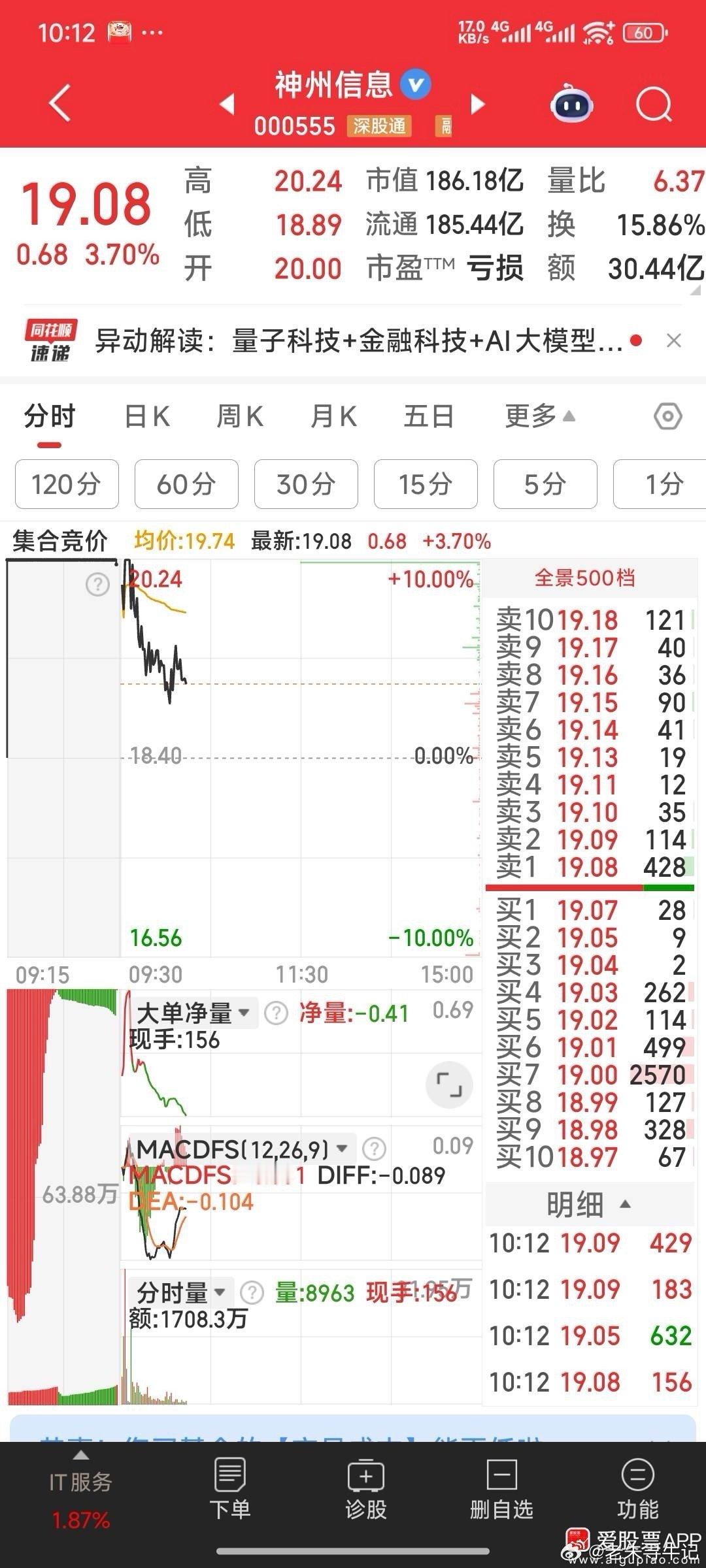Expand the chart to fullscreen
Screen dimensions: 706x1568
pyautogui.click(x=449, y=1085)
